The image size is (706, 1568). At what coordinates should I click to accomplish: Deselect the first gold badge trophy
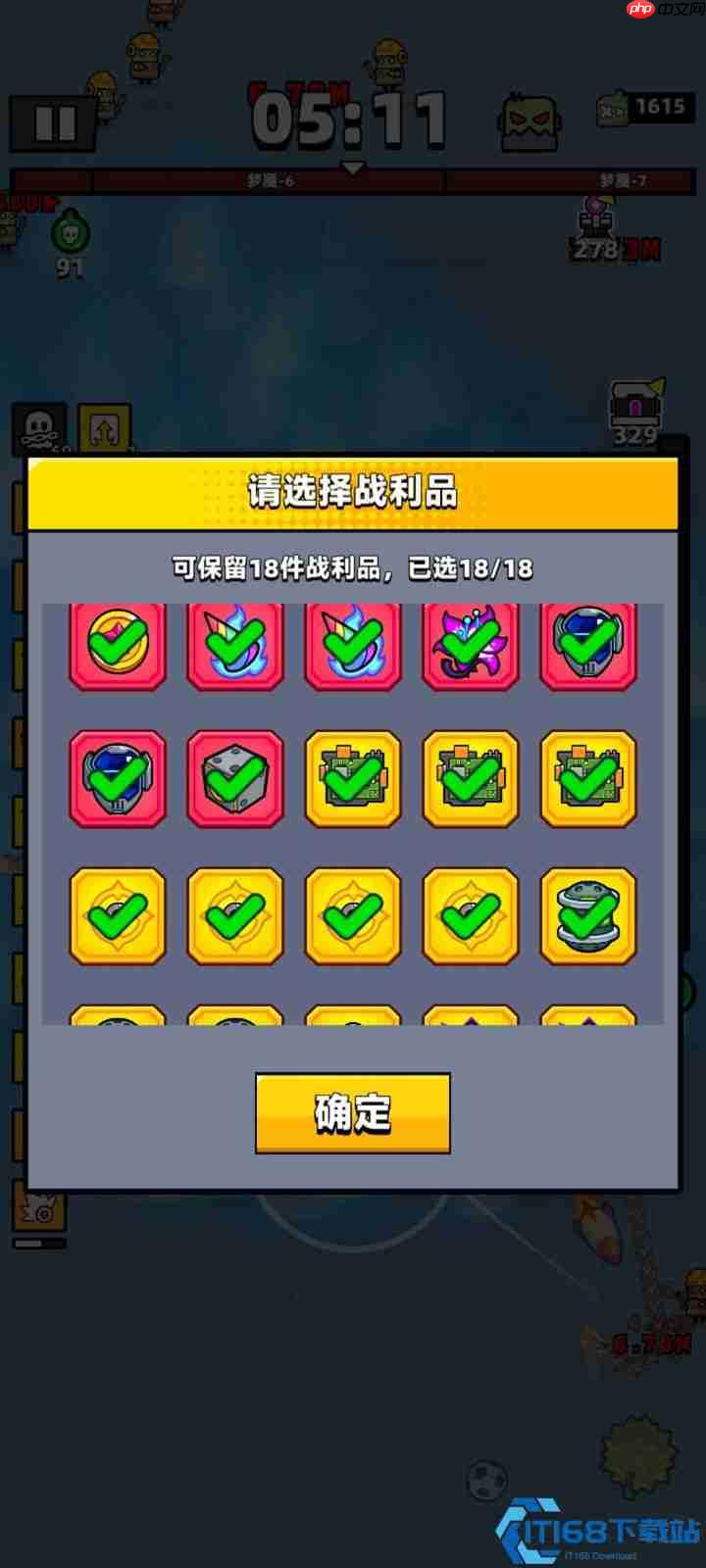(117, 916)
